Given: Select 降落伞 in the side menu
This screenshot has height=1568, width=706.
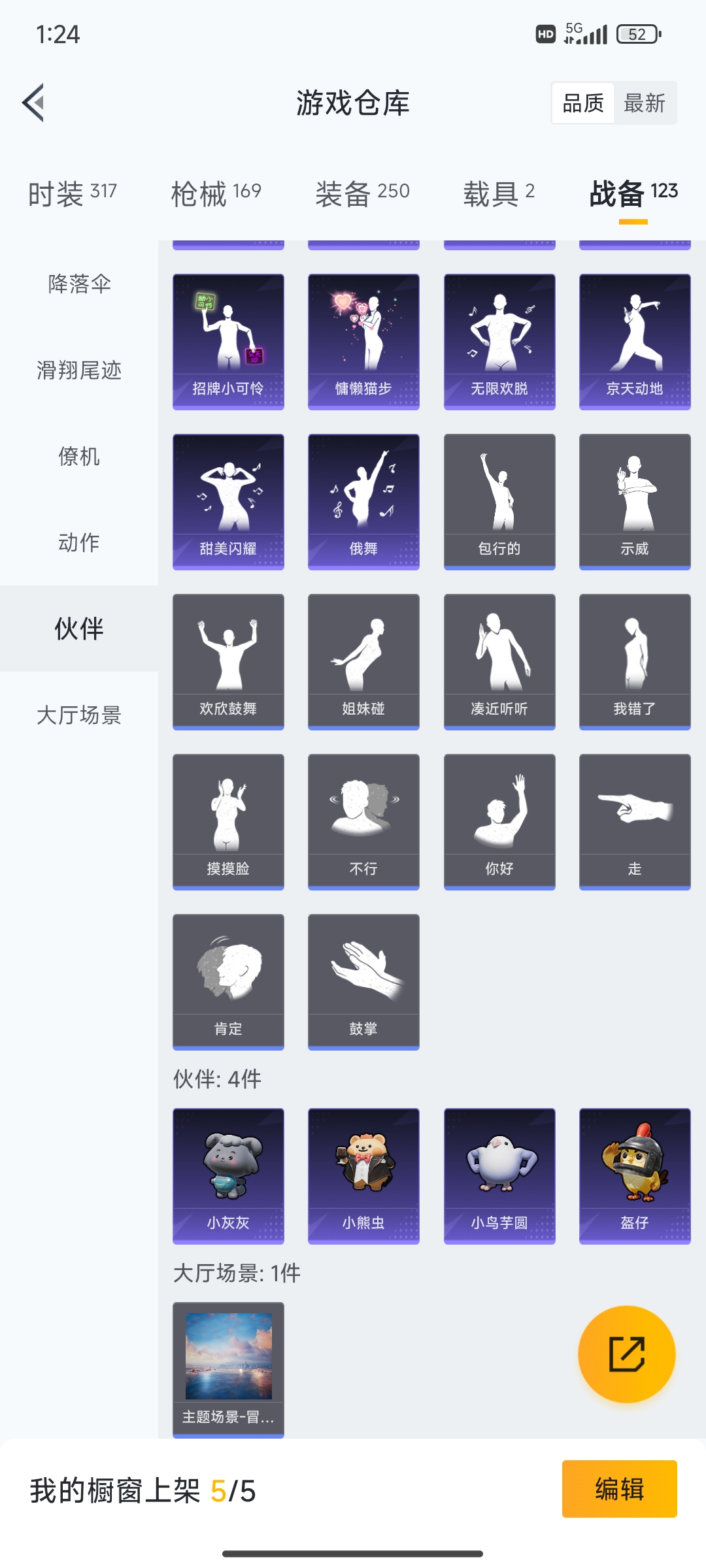Looking at the screenshot, I should (x=79, y=284).
